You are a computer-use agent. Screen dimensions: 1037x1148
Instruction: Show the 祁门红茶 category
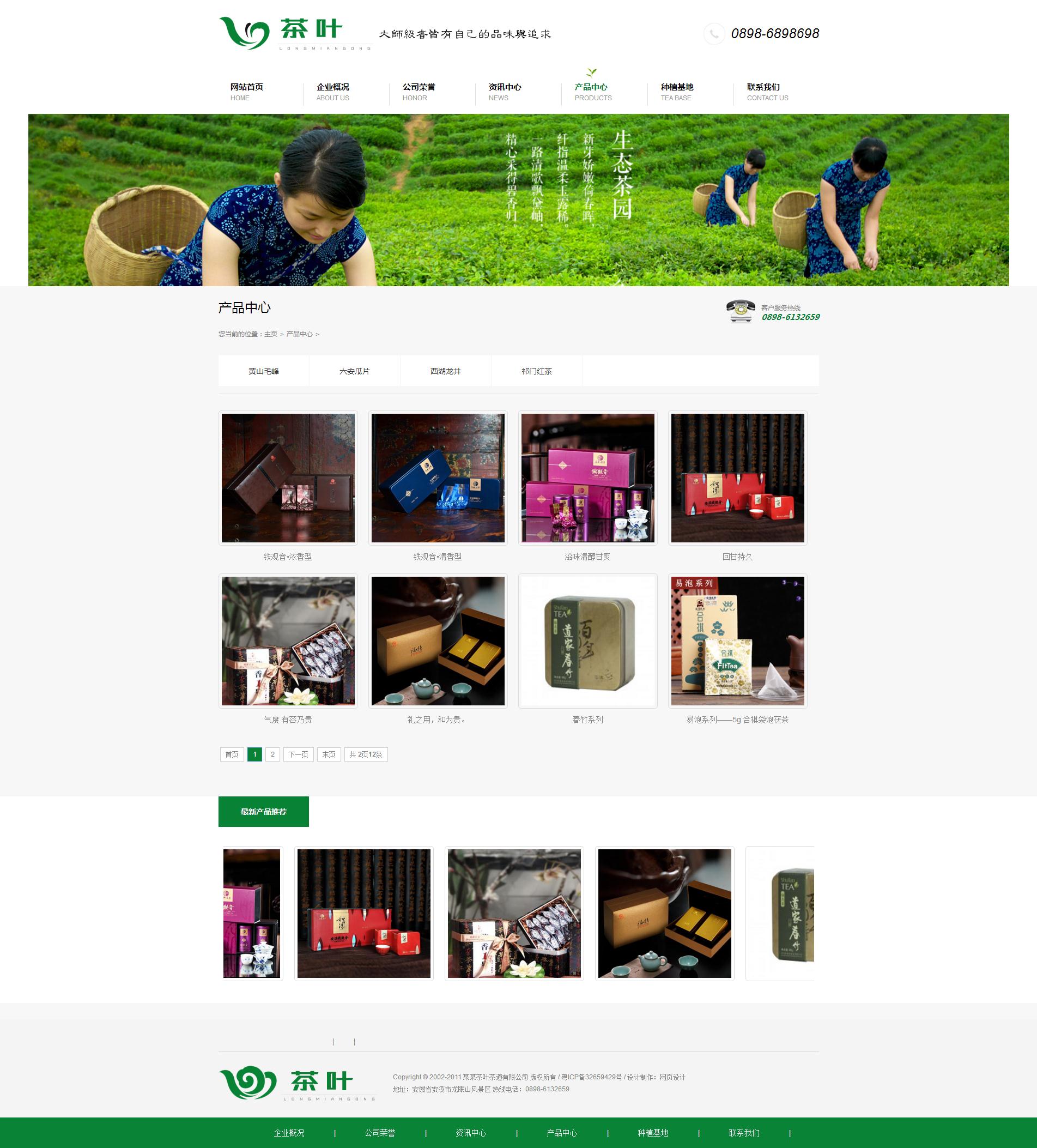click(x=537, y=371)
